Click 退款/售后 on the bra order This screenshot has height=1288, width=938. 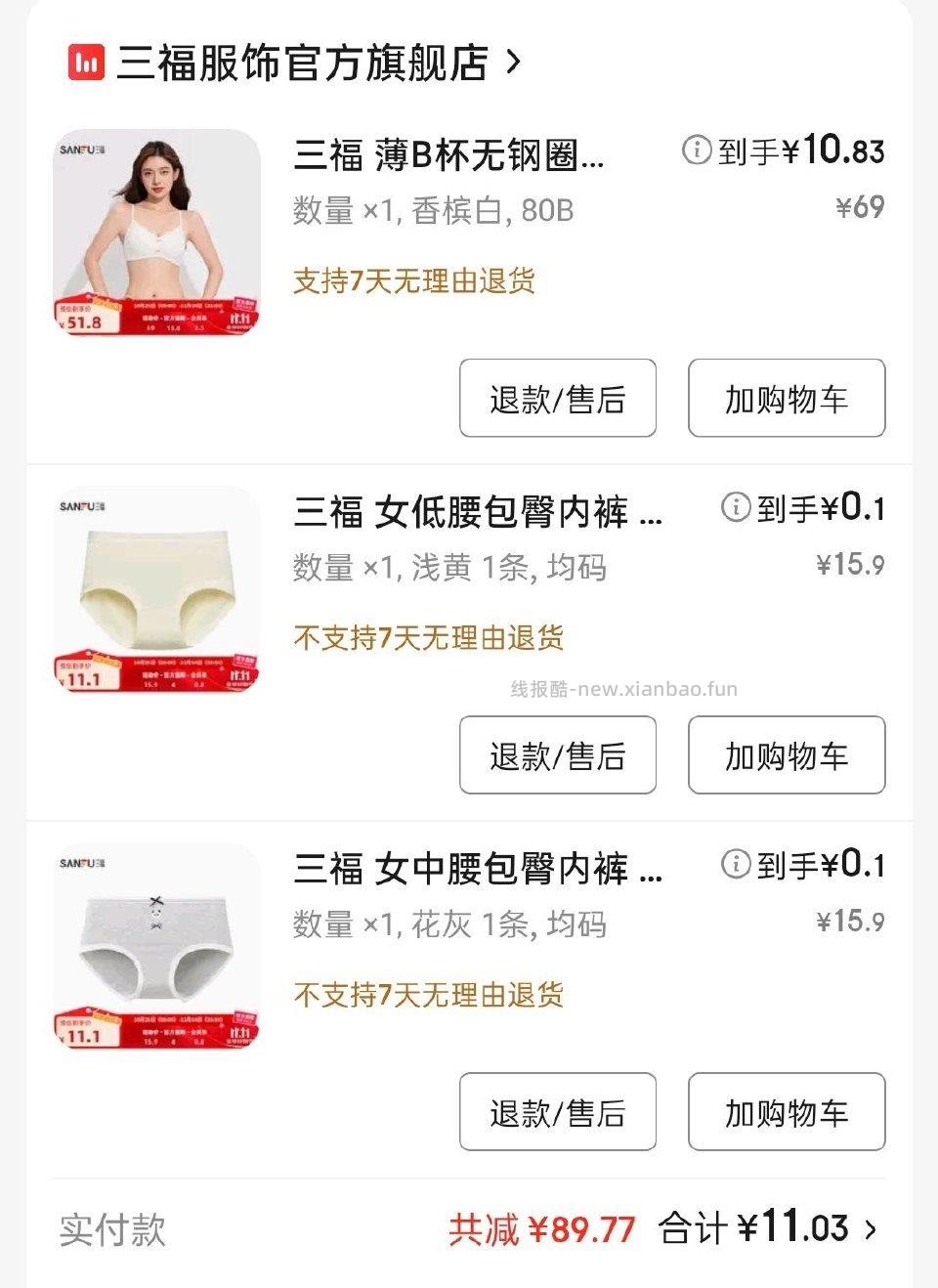point(557,399)
